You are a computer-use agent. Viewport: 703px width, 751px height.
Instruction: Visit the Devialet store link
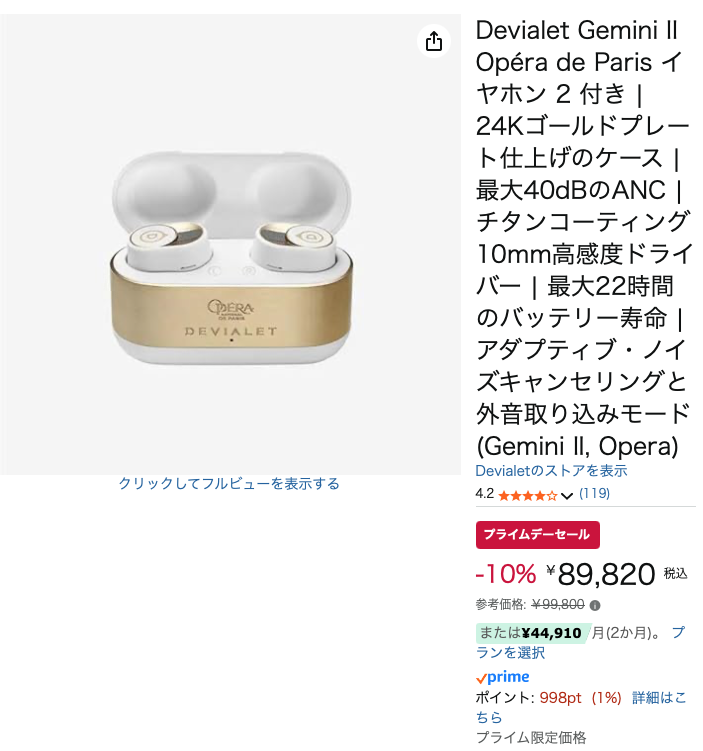click(x=551, y=471)
